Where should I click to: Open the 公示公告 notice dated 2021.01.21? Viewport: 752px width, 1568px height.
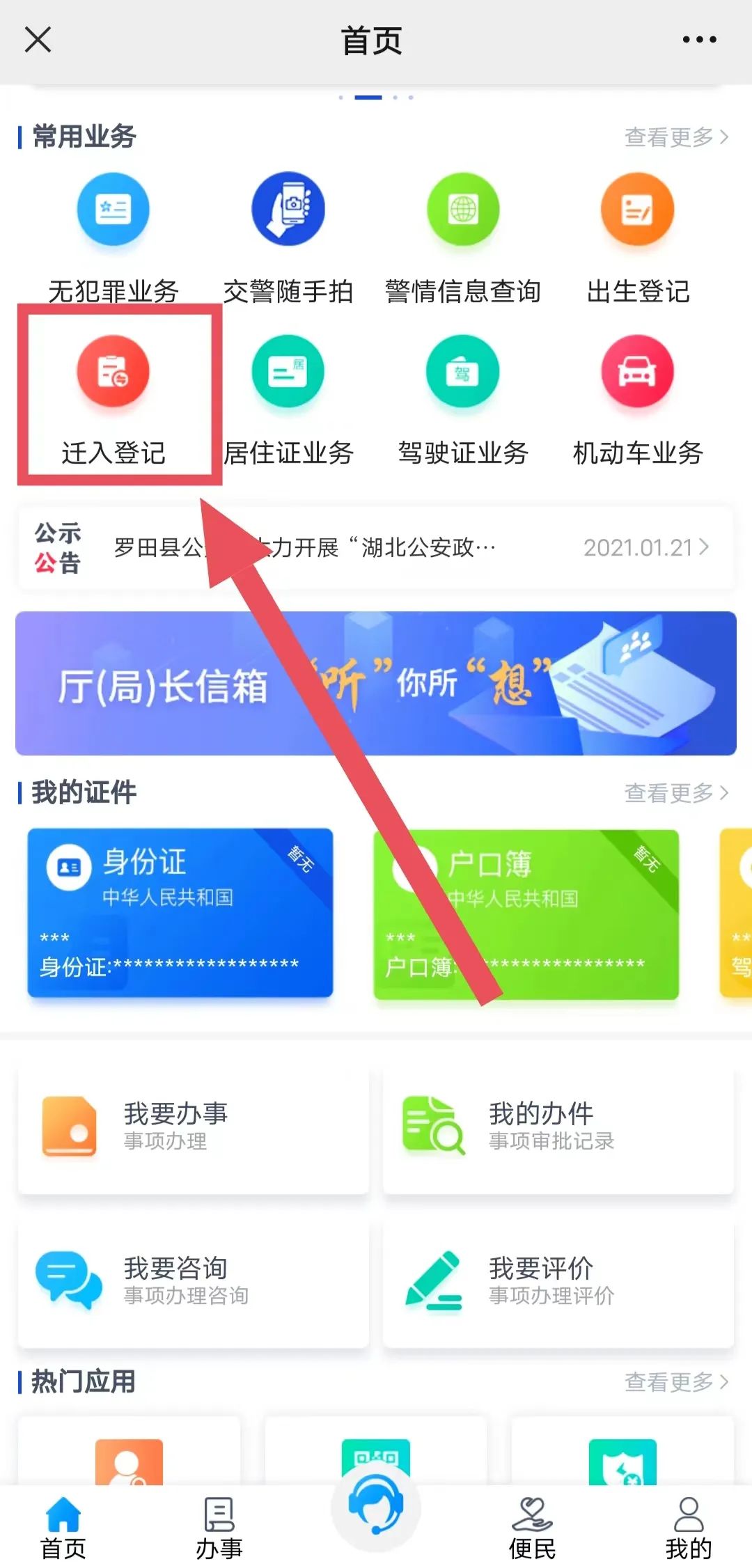[376, 548]
